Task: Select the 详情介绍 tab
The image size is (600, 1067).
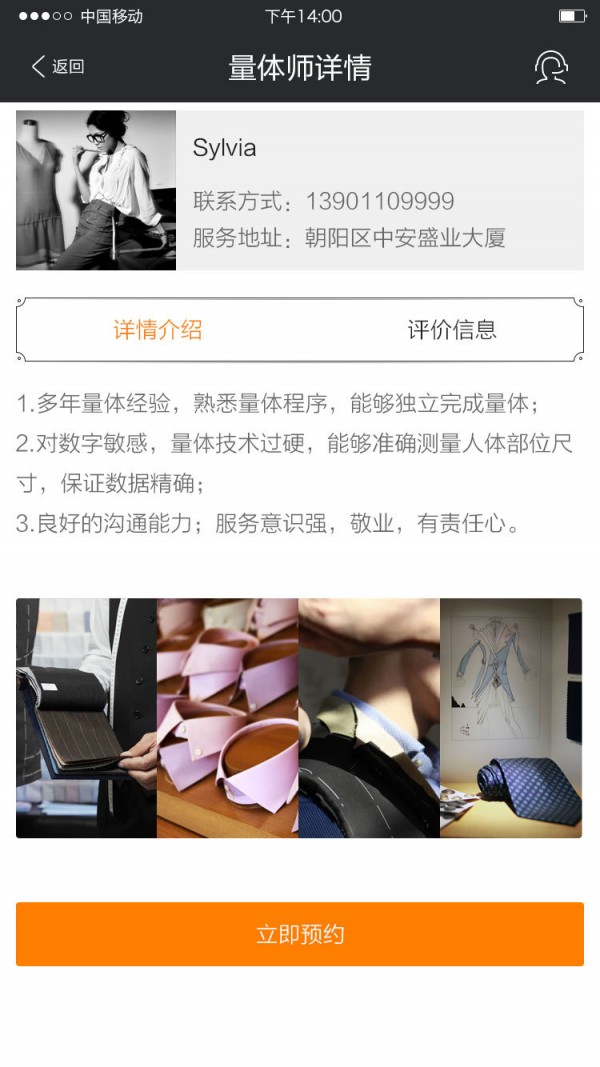Action: [158, 330]
